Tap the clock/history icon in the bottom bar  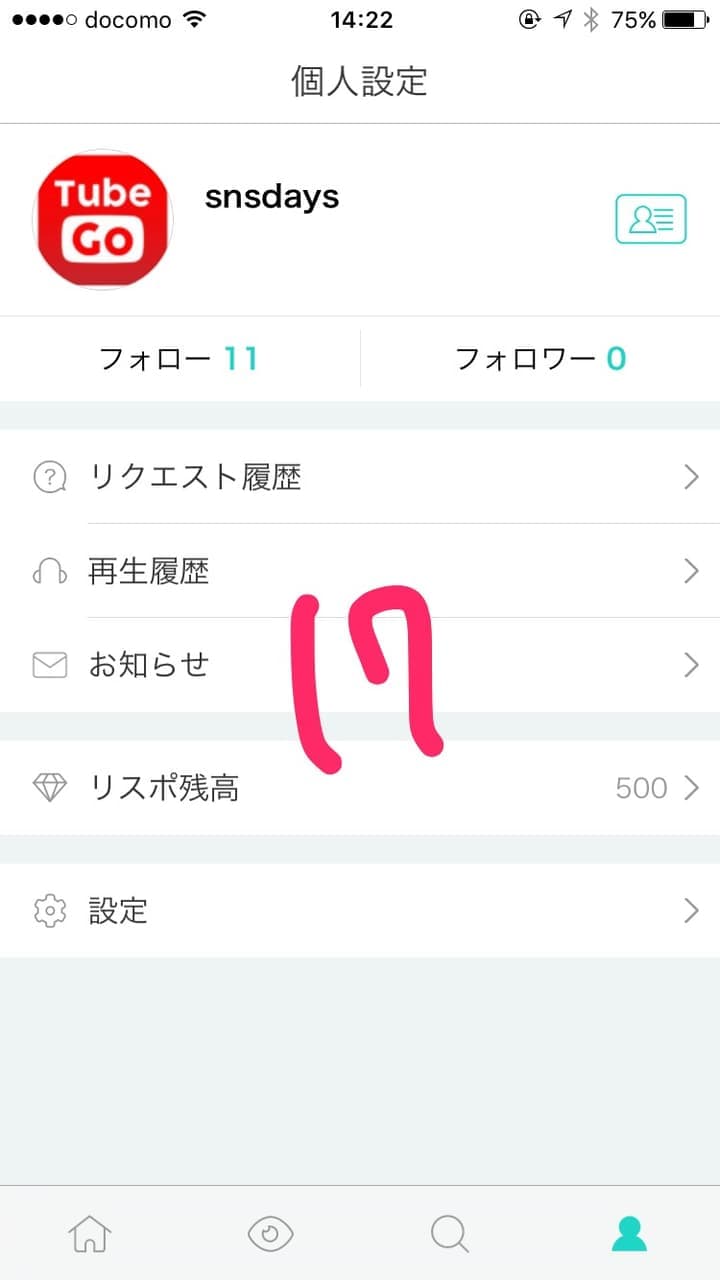point(270,1234)
